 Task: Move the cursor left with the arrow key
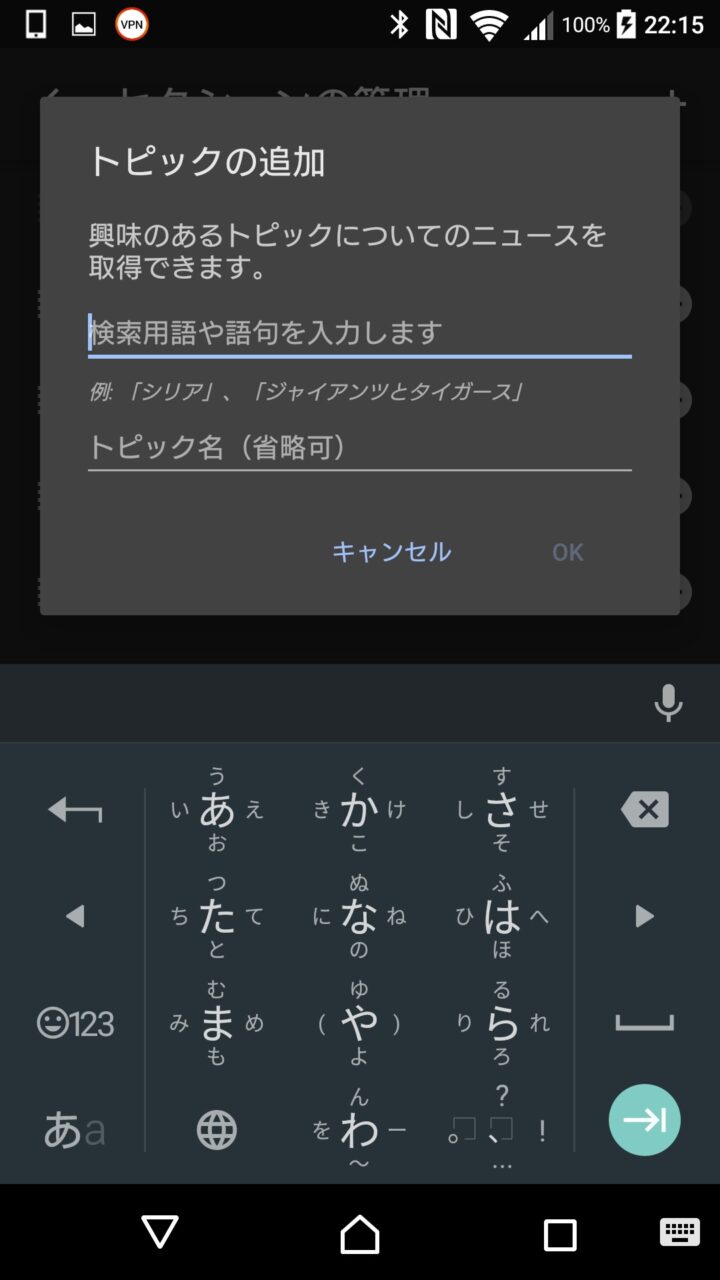[75, 916]
